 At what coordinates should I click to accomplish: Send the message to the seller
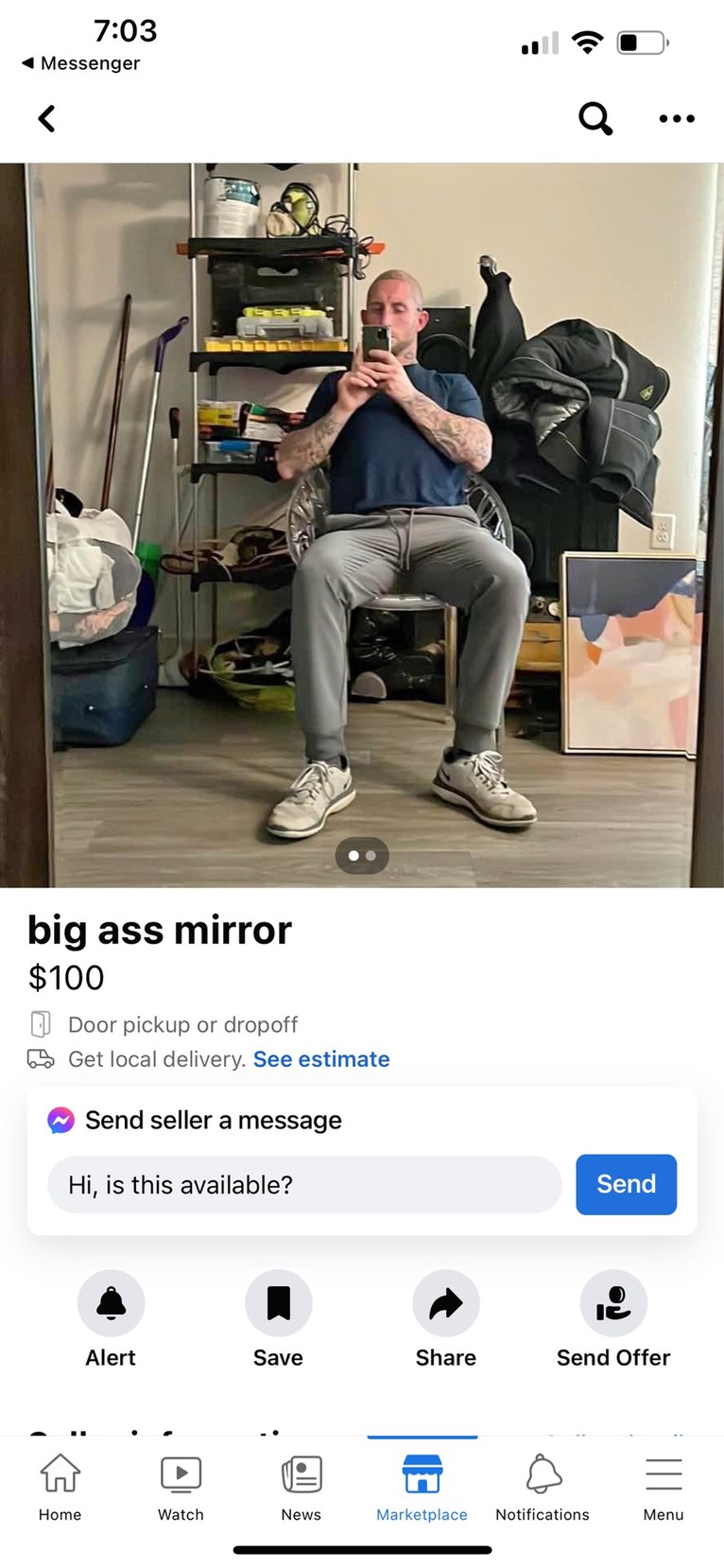tap(626, 1184)
